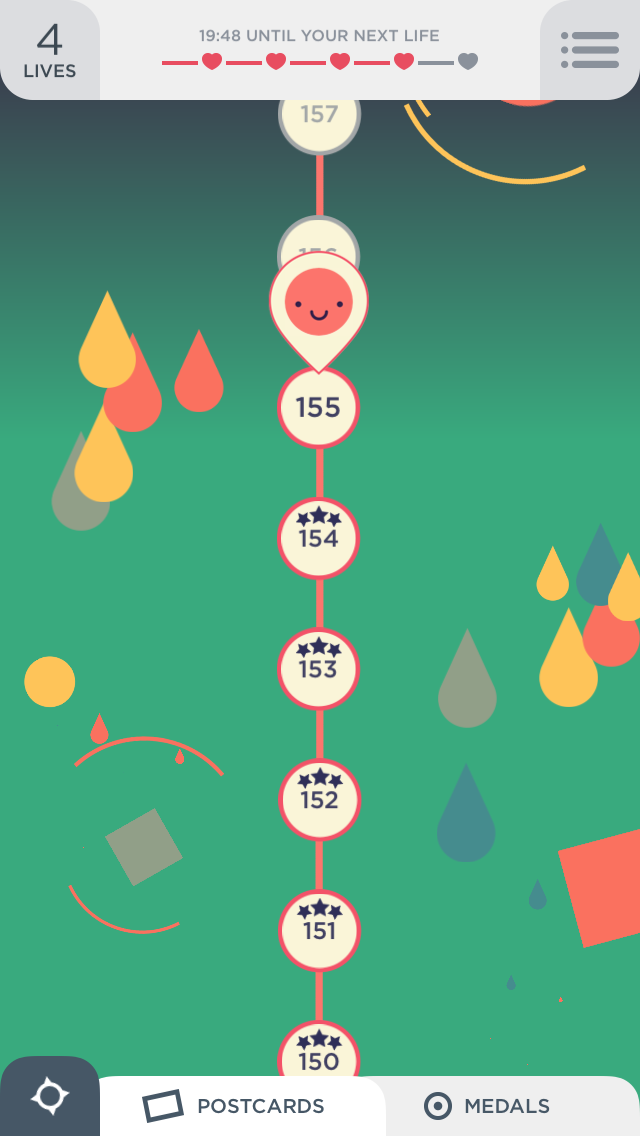Tap the smiley player pin marker

point(319,310)
